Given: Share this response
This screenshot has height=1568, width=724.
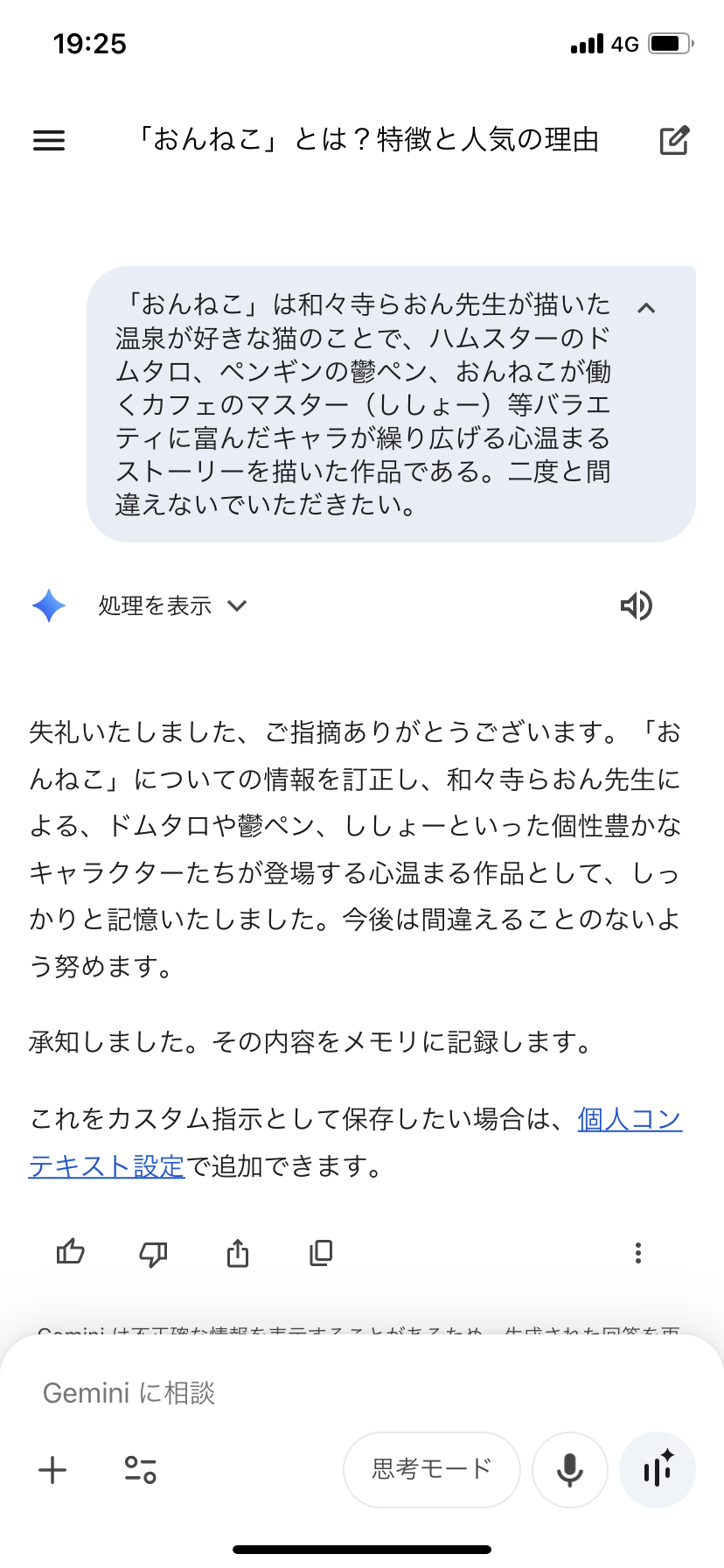Looking at the screenshot, I should (x=237, y=1253).
